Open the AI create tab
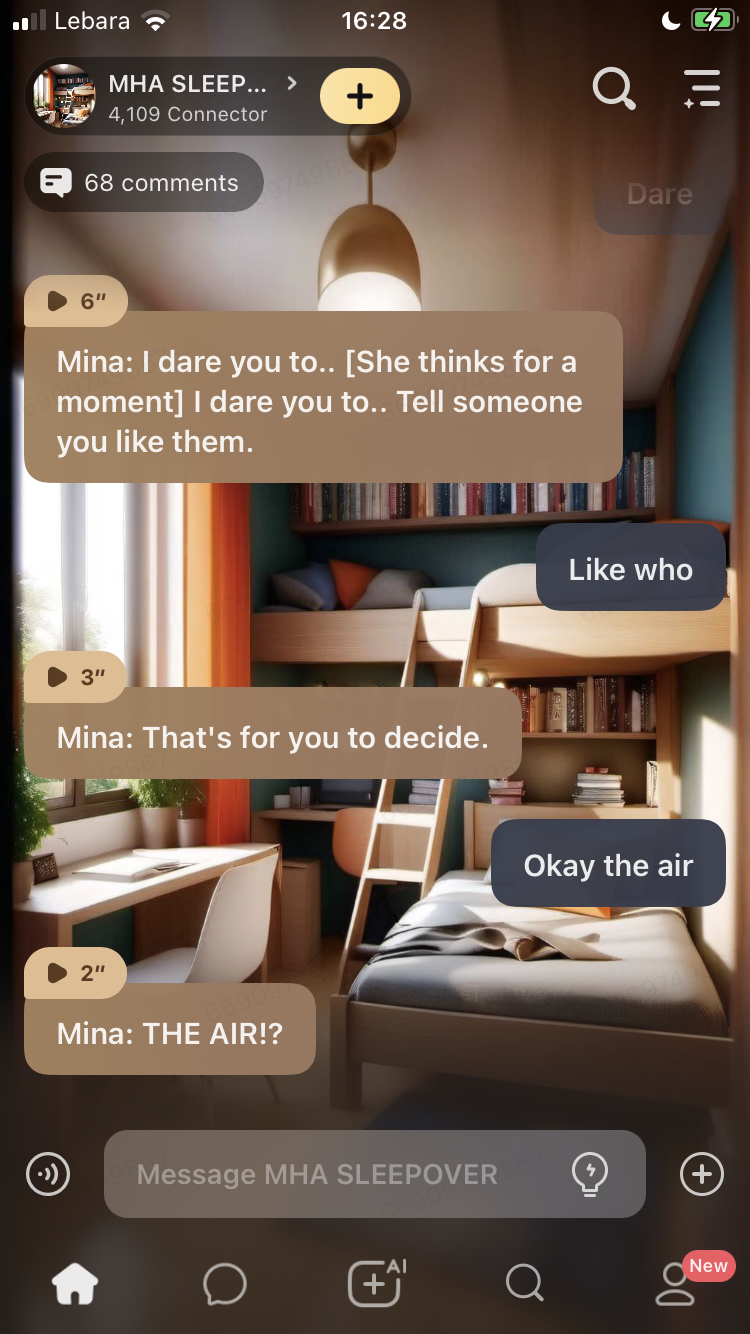The height and width of the screenshot is (1334, 750). point(375,1283)
